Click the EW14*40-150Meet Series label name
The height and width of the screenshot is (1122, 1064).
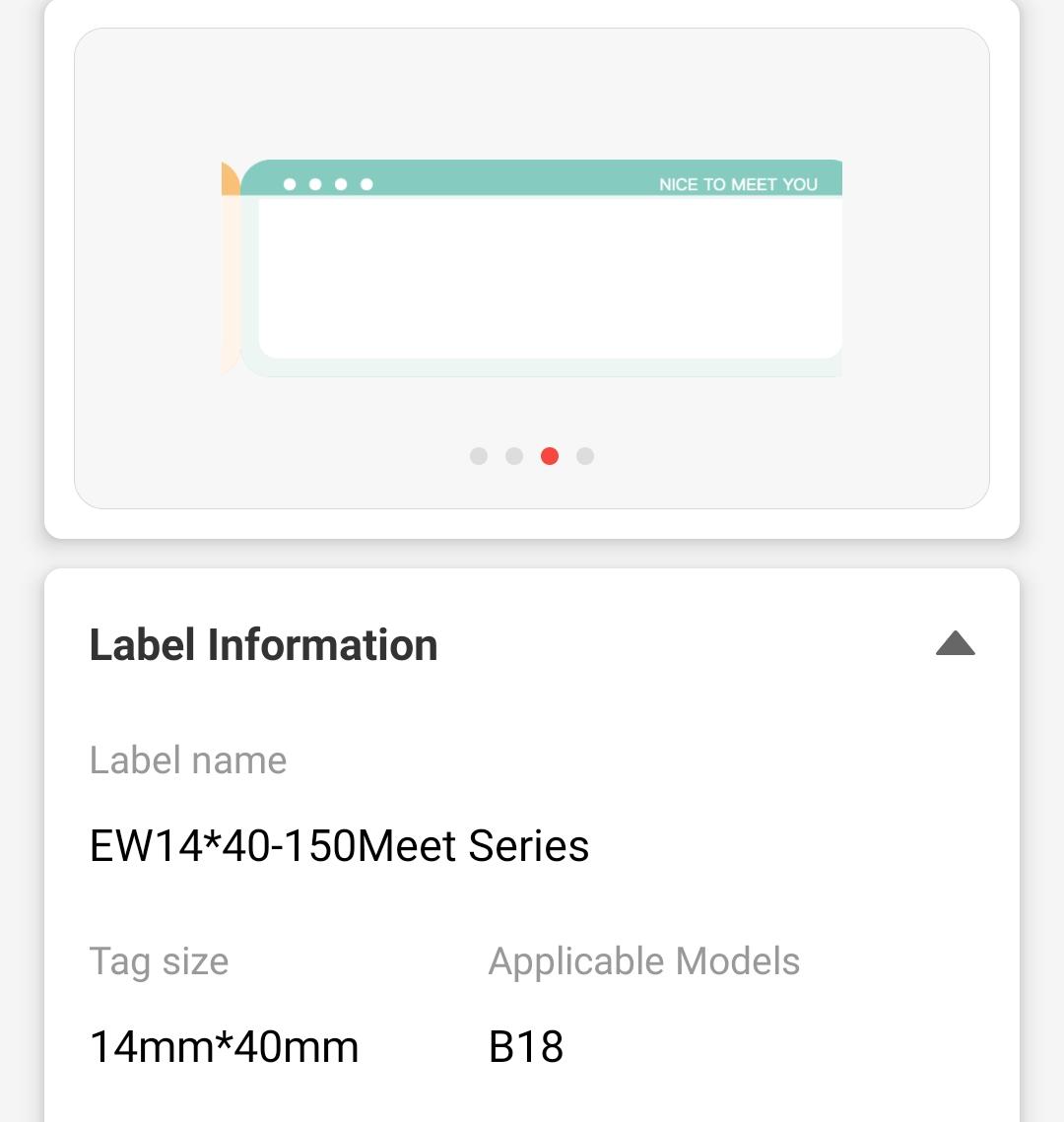click(x=339, y=846)
